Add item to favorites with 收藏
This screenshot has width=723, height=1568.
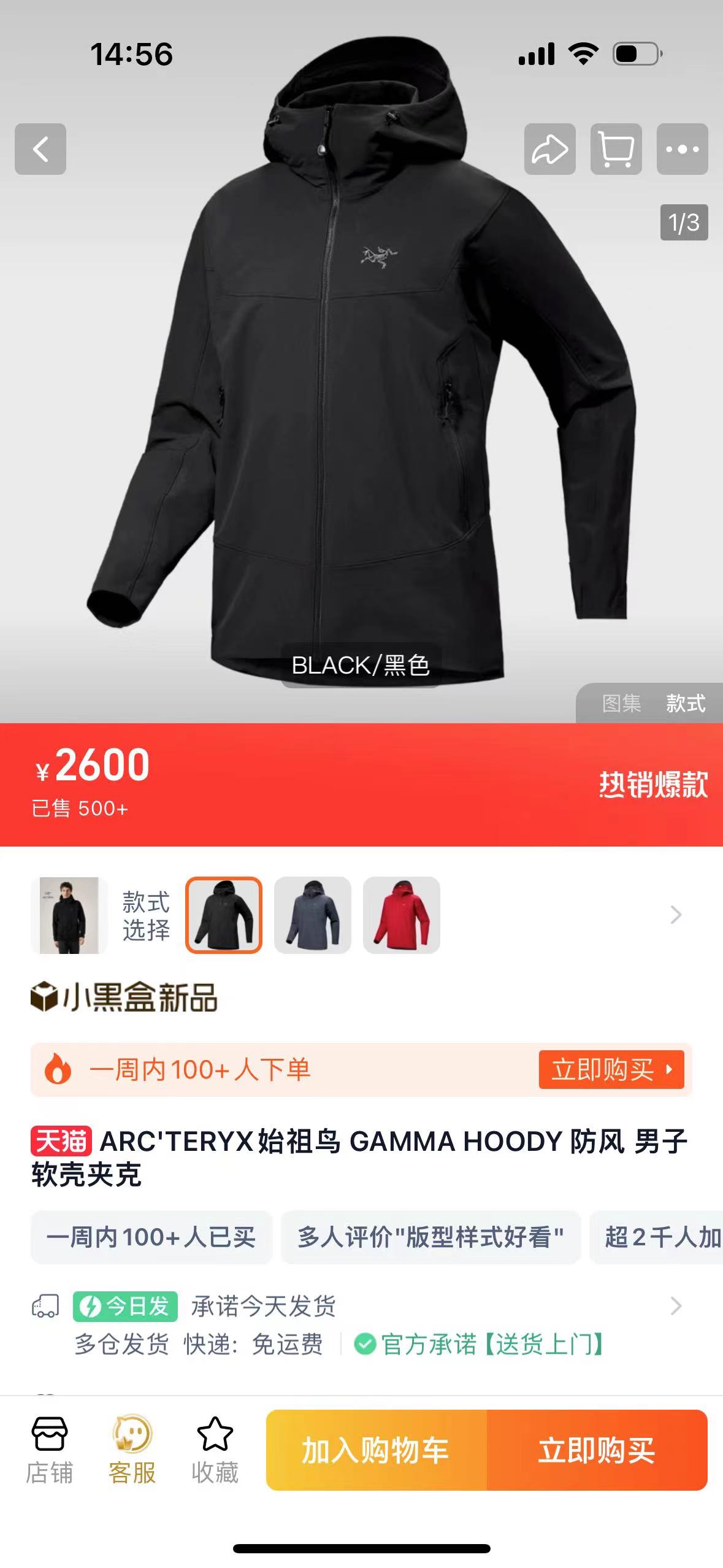coord(215,1450)
